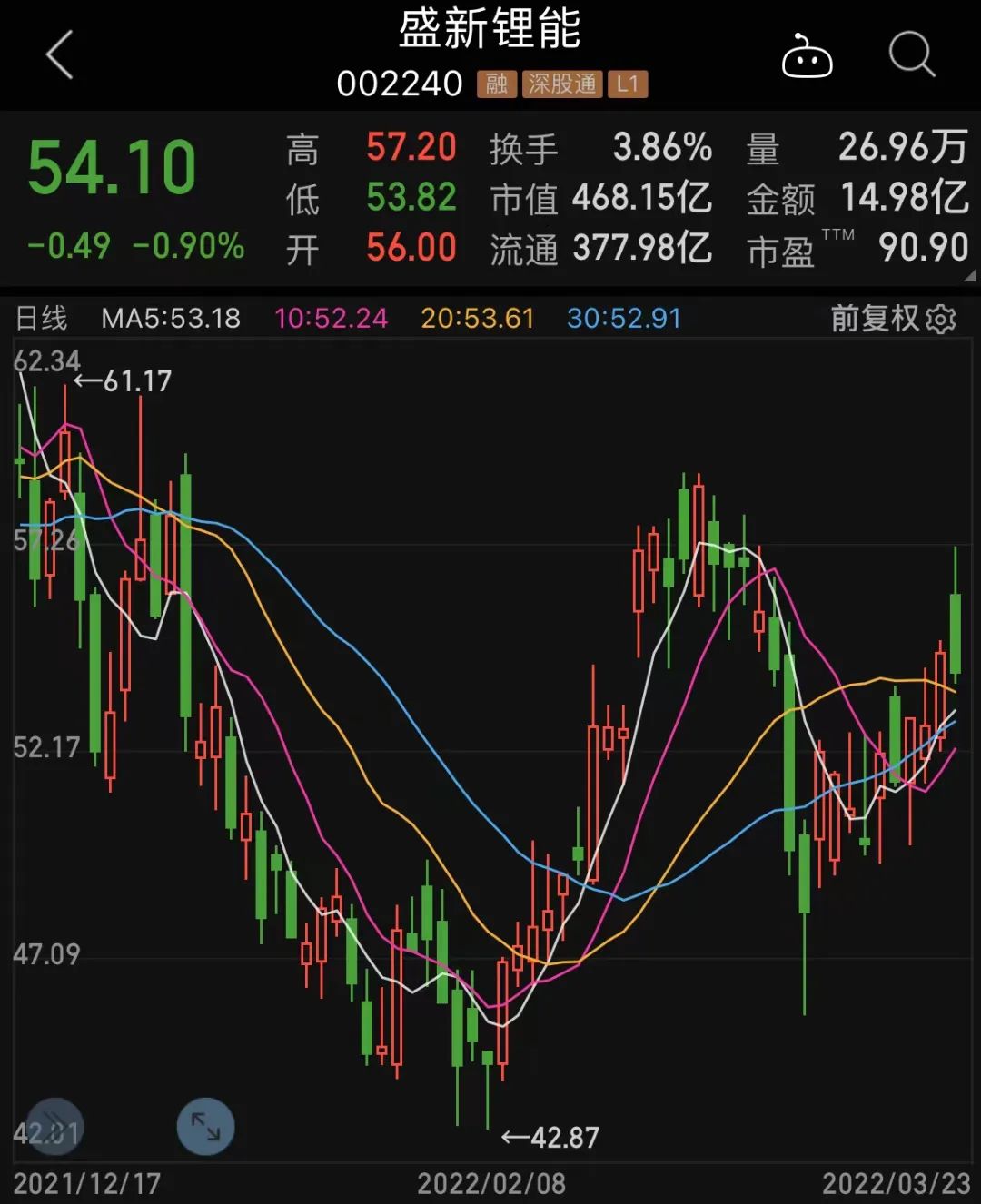
Task: Navigate back with the left chevron arrow
Action: coord(58,56)
